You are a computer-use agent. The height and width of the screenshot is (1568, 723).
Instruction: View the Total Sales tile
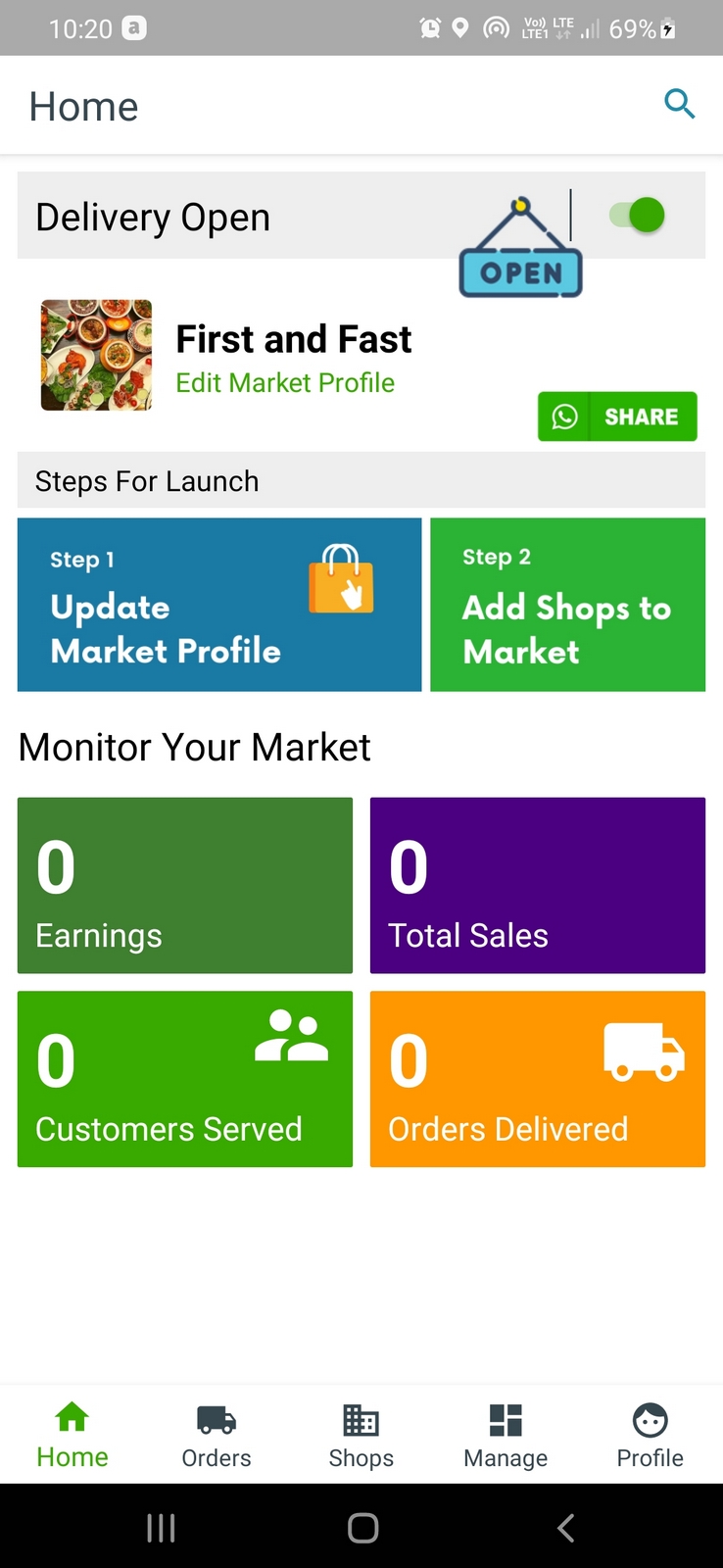[x=538, y=885]
